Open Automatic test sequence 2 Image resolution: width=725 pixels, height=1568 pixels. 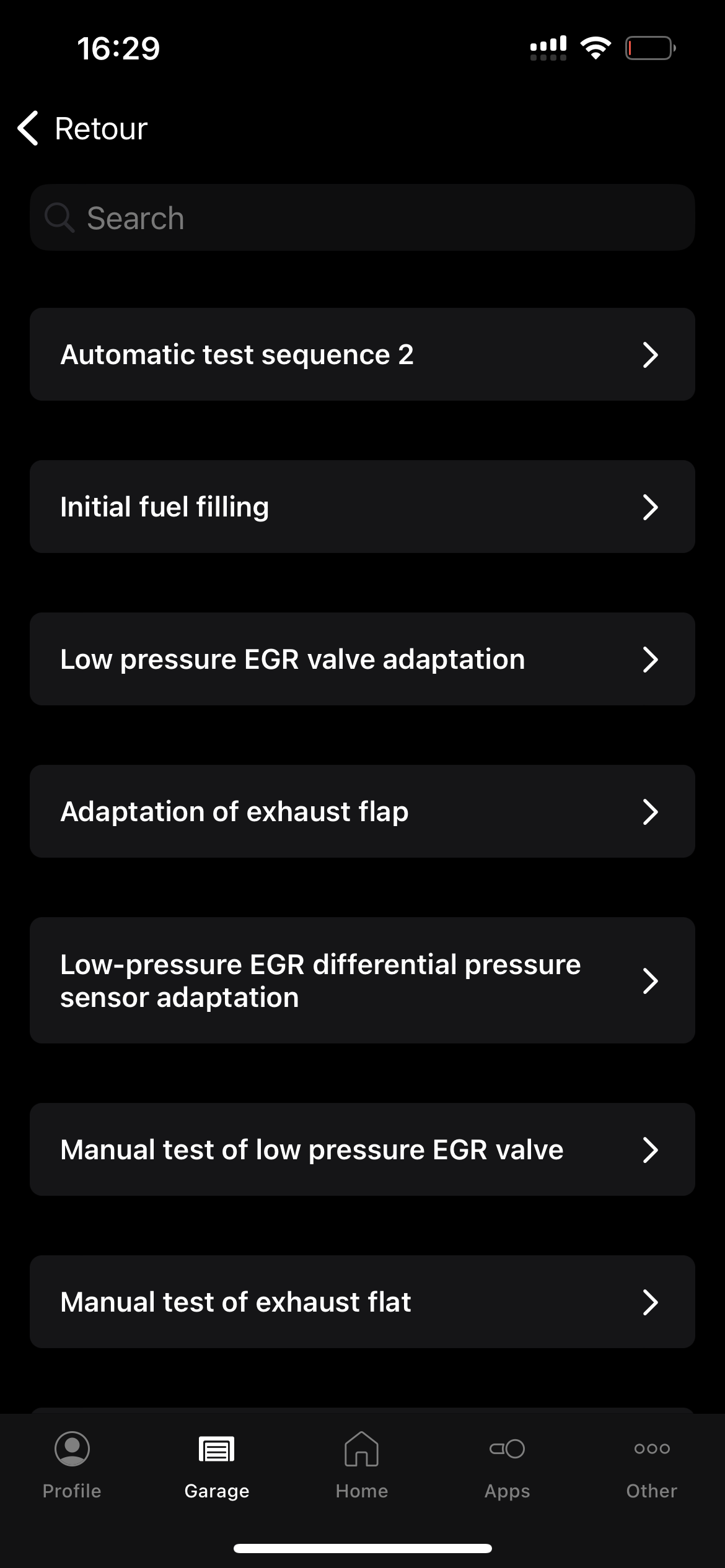(x=362, y=354)
